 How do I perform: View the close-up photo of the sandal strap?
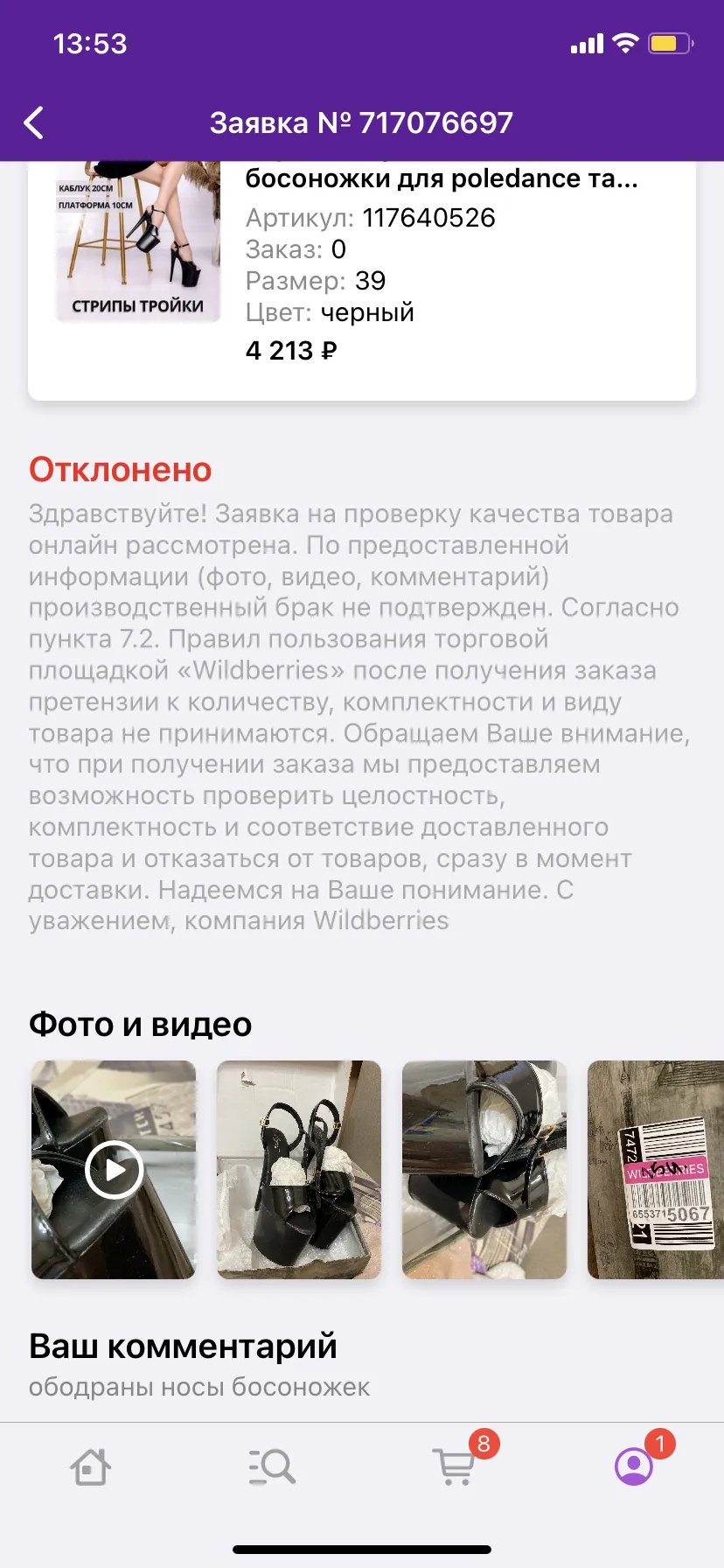pos(484,1170)
